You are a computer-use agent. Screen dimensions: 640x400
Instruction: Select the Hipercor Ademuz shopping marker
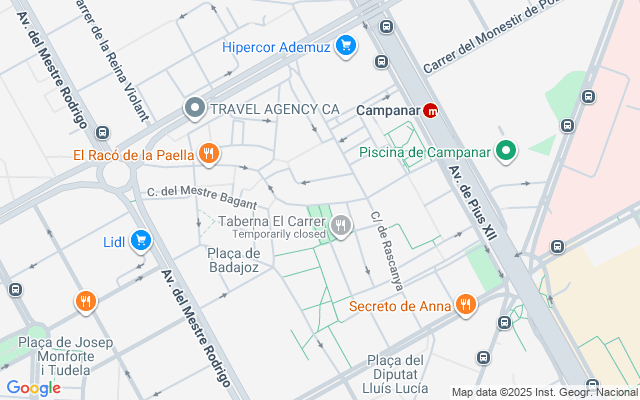(x=346, y=45)
